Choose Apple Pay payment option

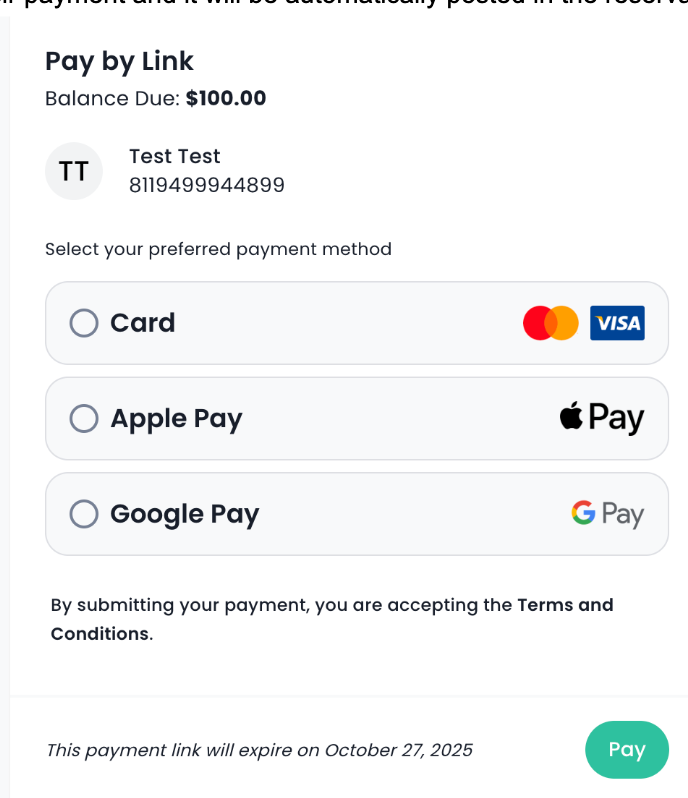pyautogui.click(x=84, y=418)
